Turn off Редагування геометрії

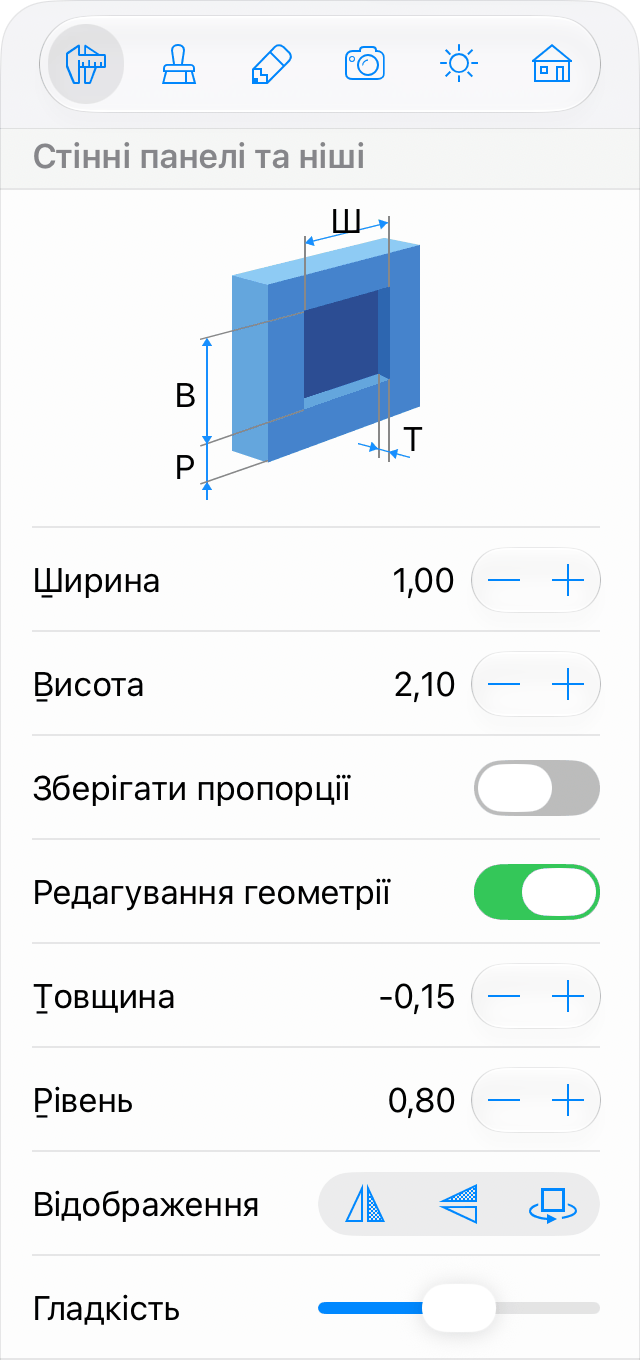coord(537,892)
